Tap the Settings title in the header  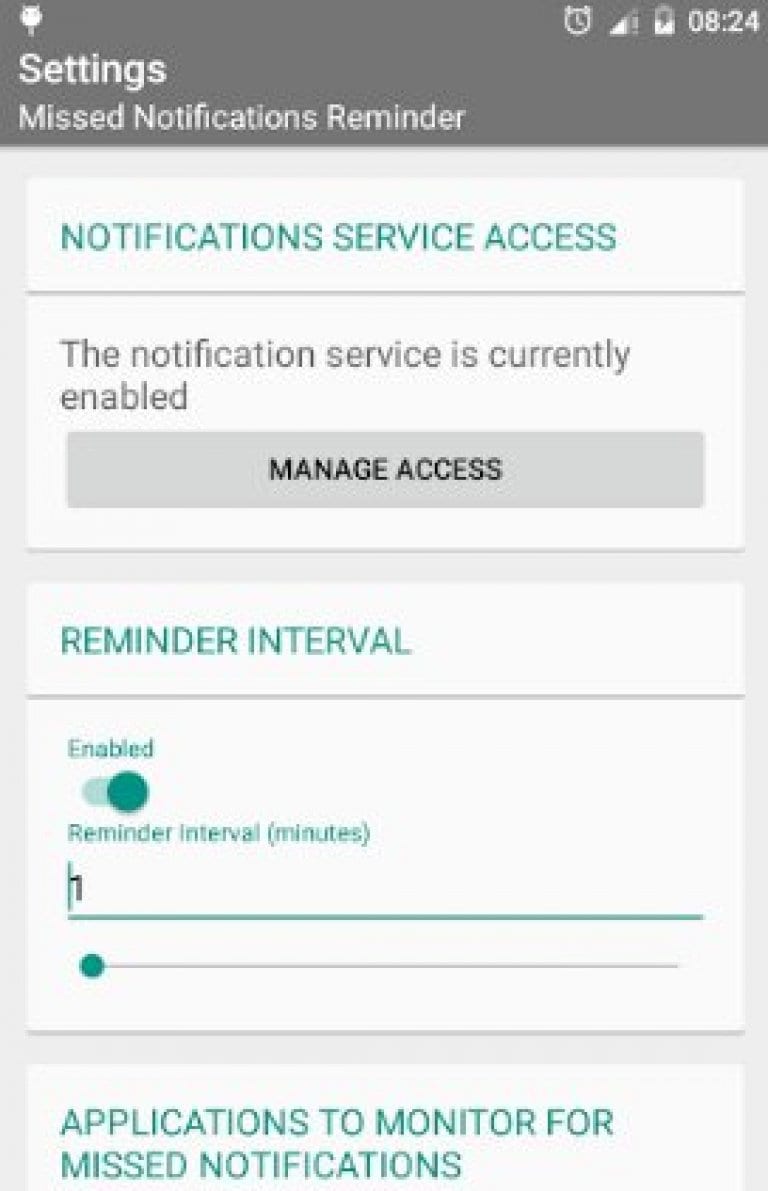point(92,69)
